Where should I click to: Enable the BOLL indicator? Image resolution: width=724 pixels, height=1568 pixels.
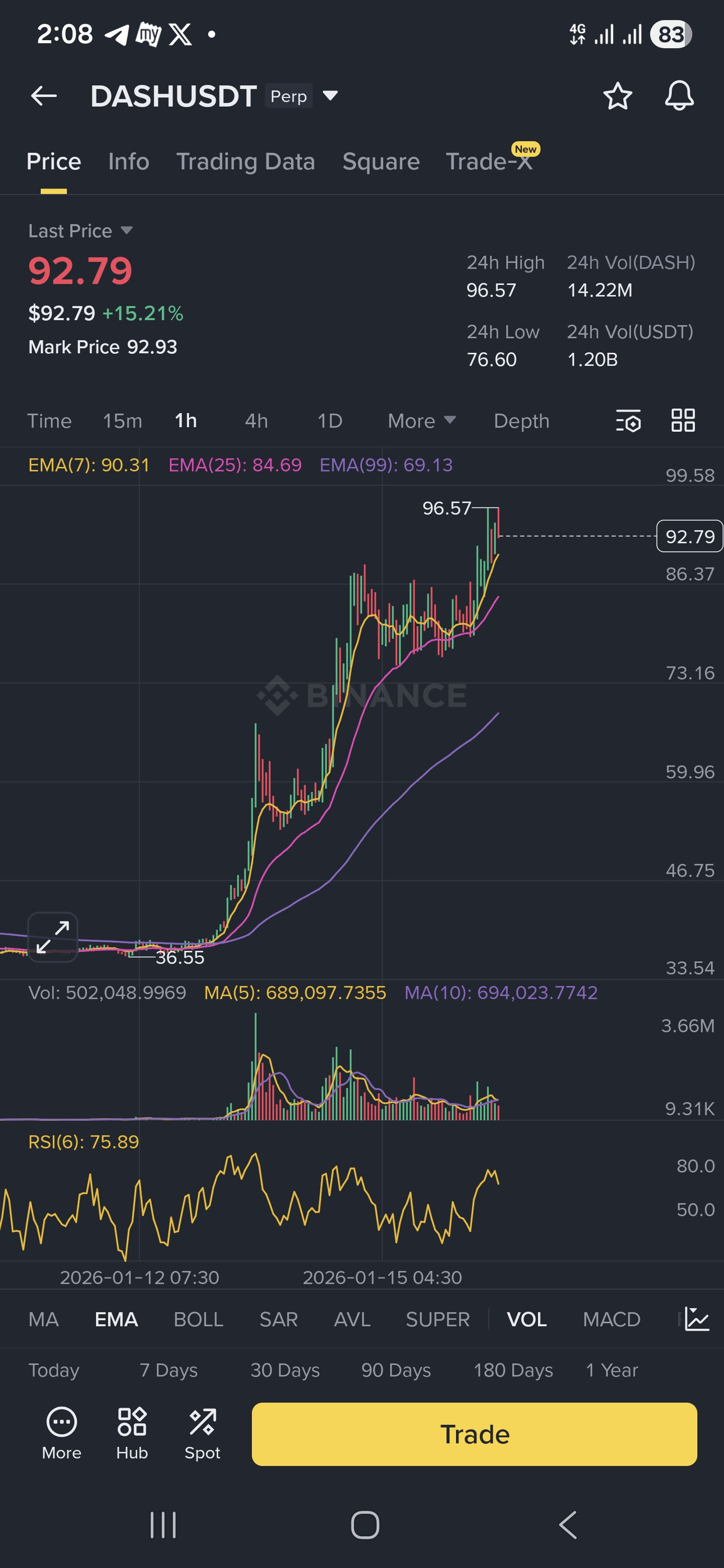pos(199,1319)
